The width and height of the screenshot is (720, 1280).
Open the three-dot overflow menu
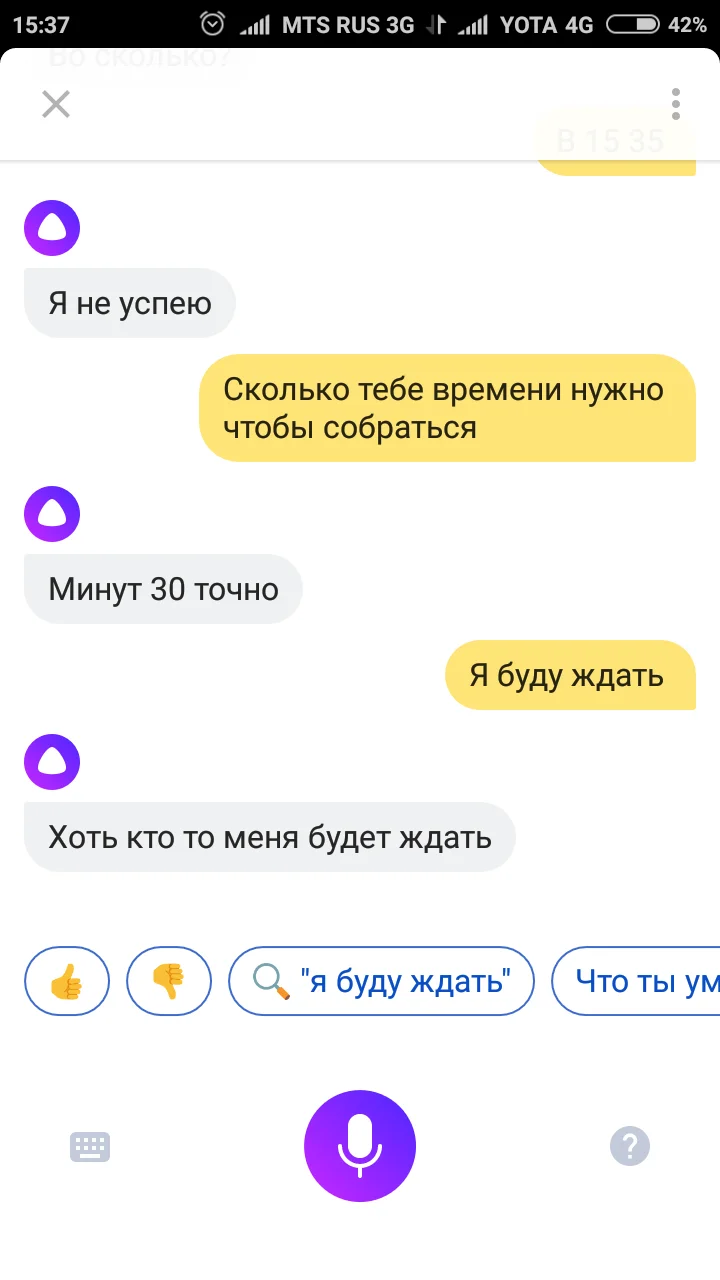675,103
